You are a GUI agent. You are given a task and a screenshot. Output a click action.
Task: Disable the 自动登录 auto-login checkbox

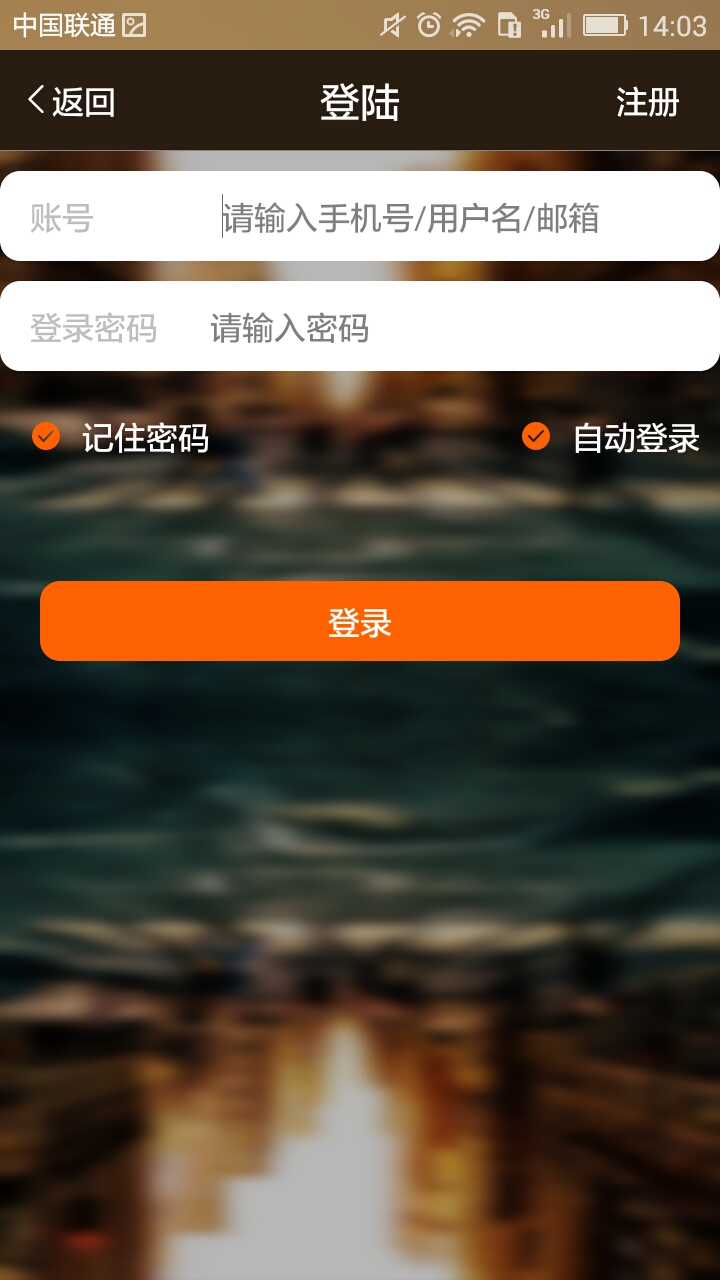pos(537,437)
